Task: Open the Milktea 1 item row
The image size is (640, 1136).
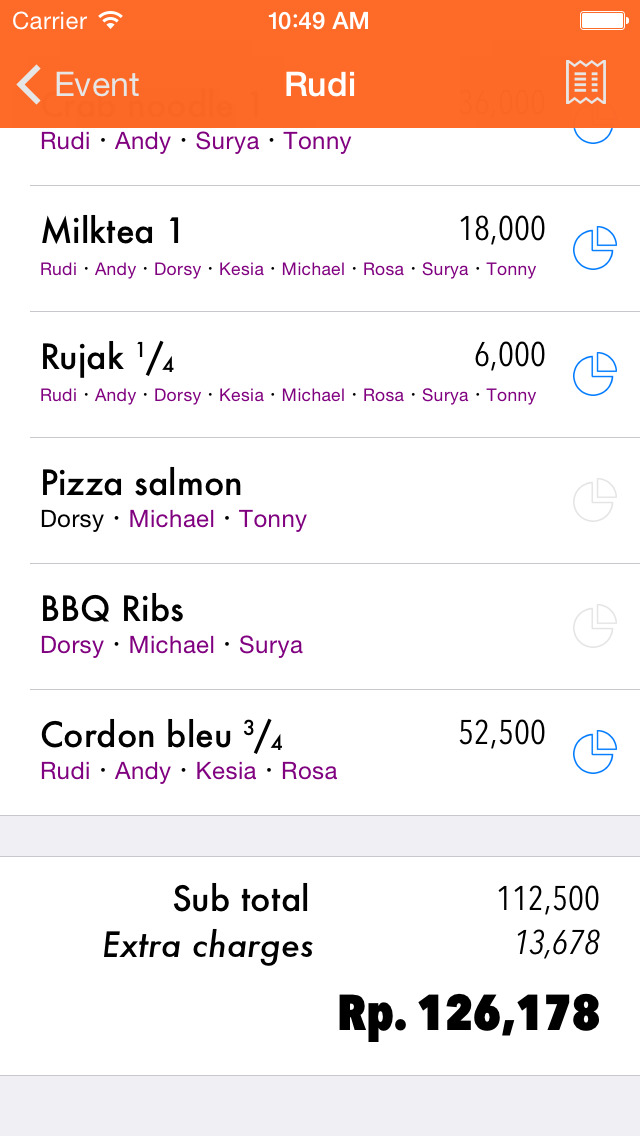Action: pos(320,248)
